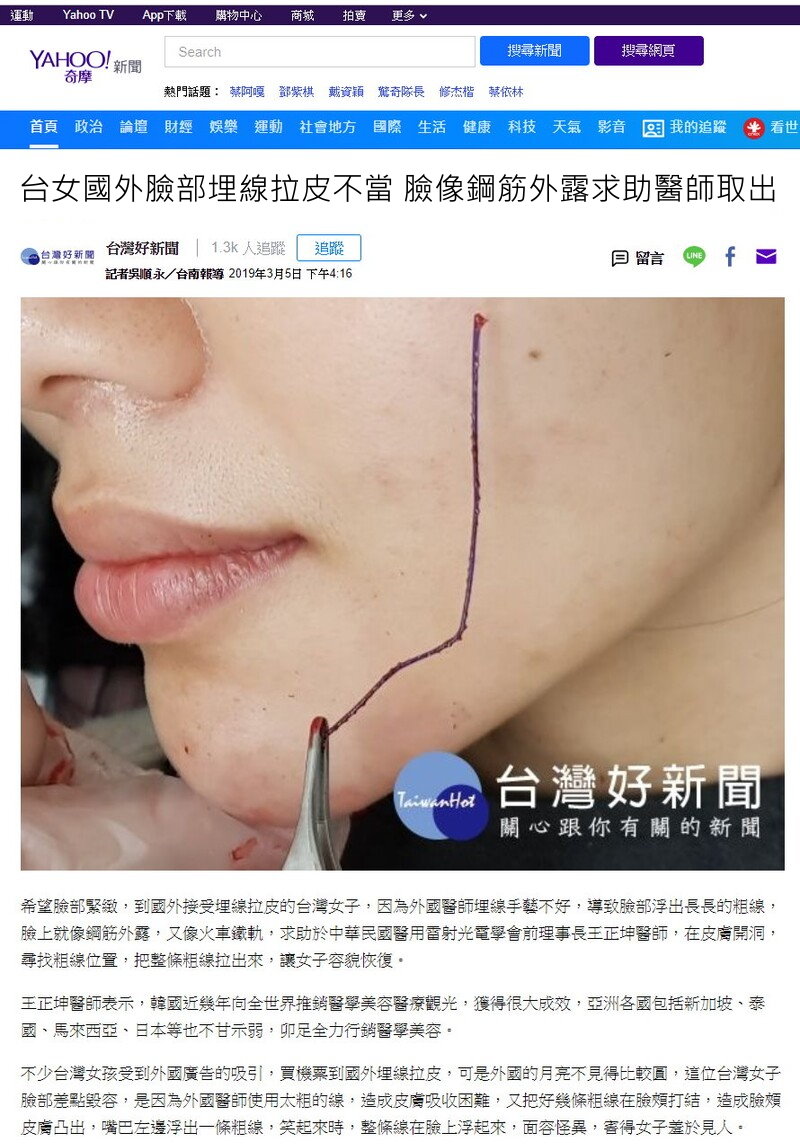Open the hot topic link 戴資穎
This screenshot has width=800, height=1147.
pos(345,91)
